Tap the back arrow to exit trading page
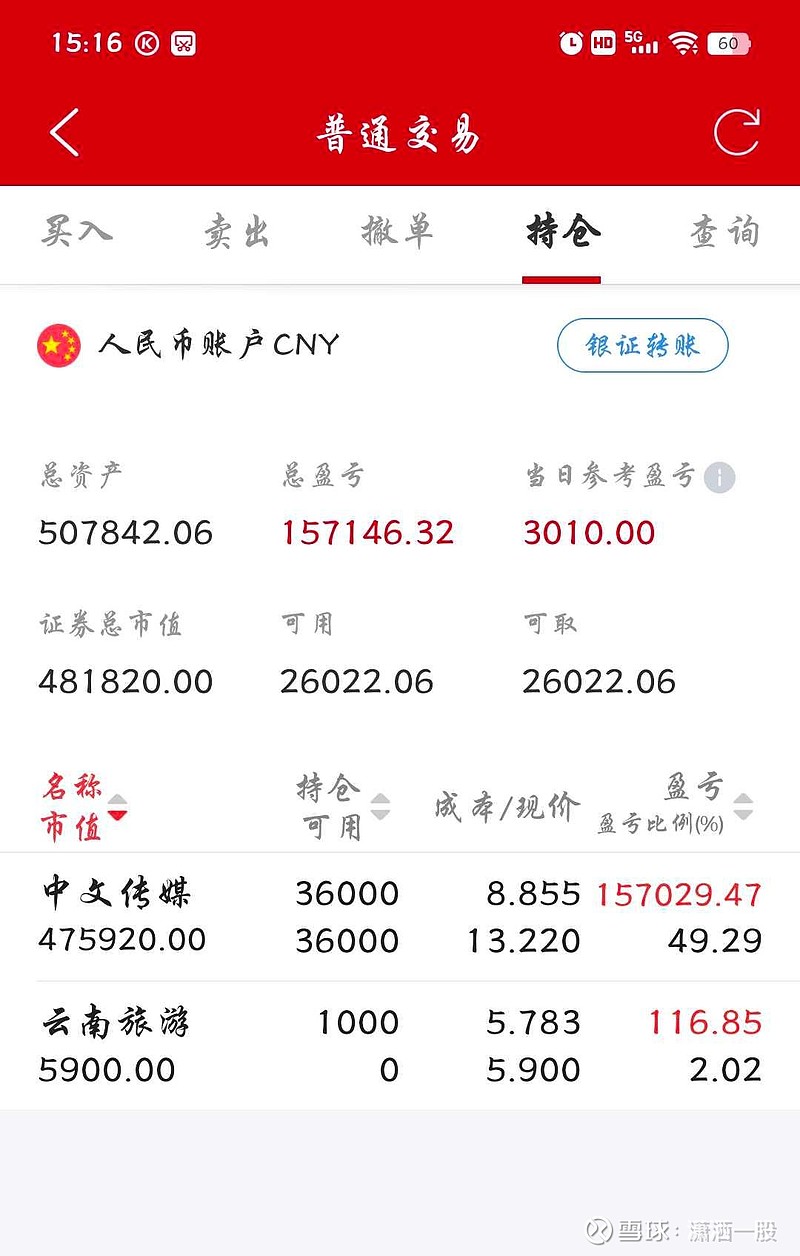This screenshot has height=1256, width=800. [63, 131]
